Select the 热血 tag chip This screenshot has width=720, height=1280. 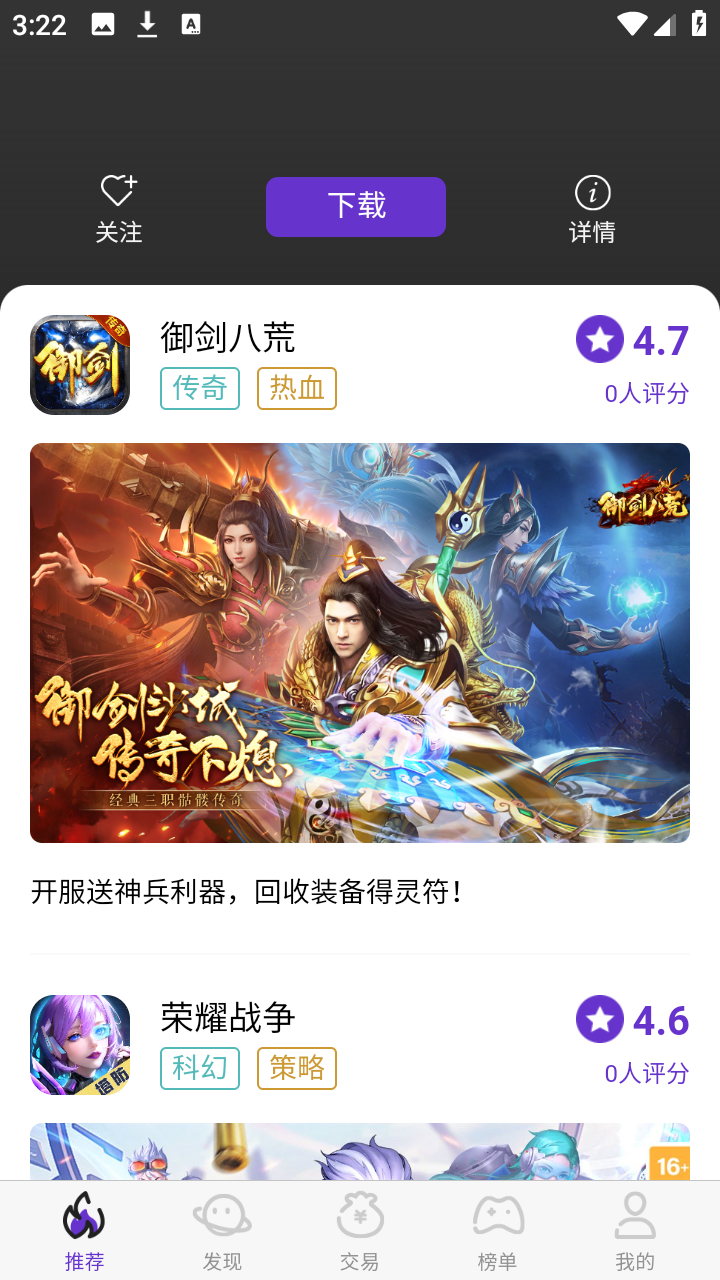click(297, 388)
